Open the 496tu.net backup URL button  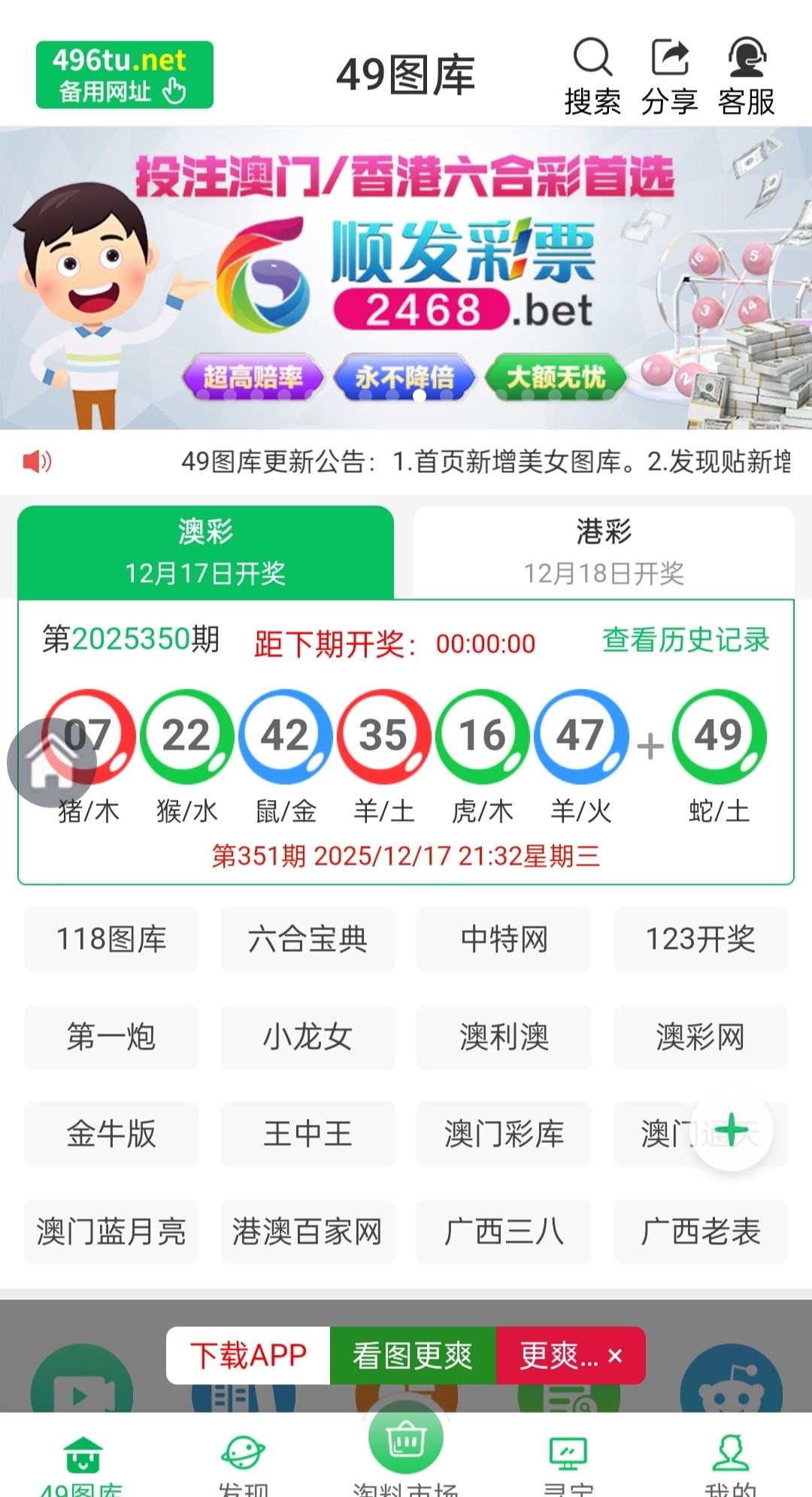pos(125,75)
